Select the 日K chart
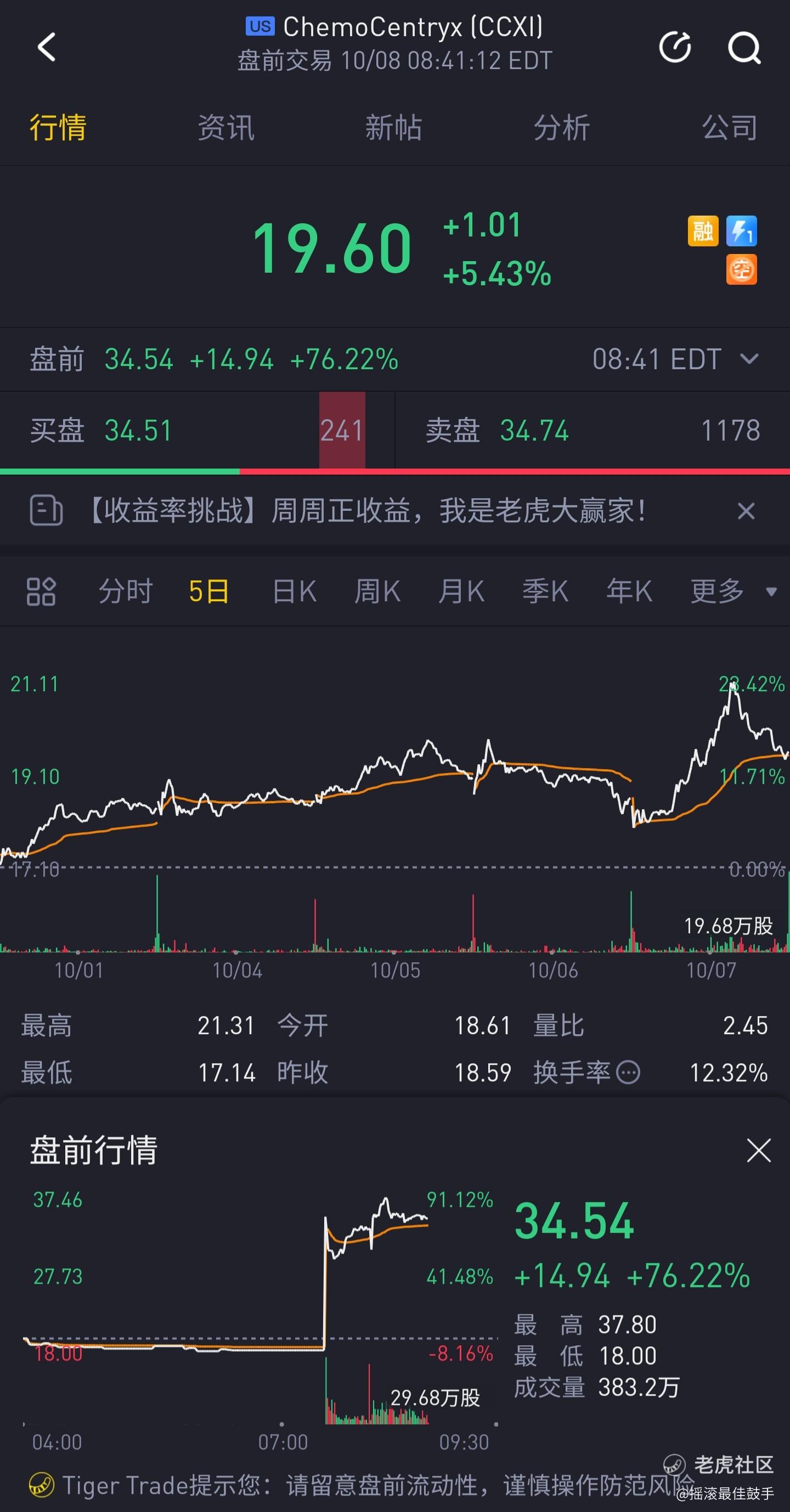Viewport: 790px width, 1512px height. click(x=295, y=591)
